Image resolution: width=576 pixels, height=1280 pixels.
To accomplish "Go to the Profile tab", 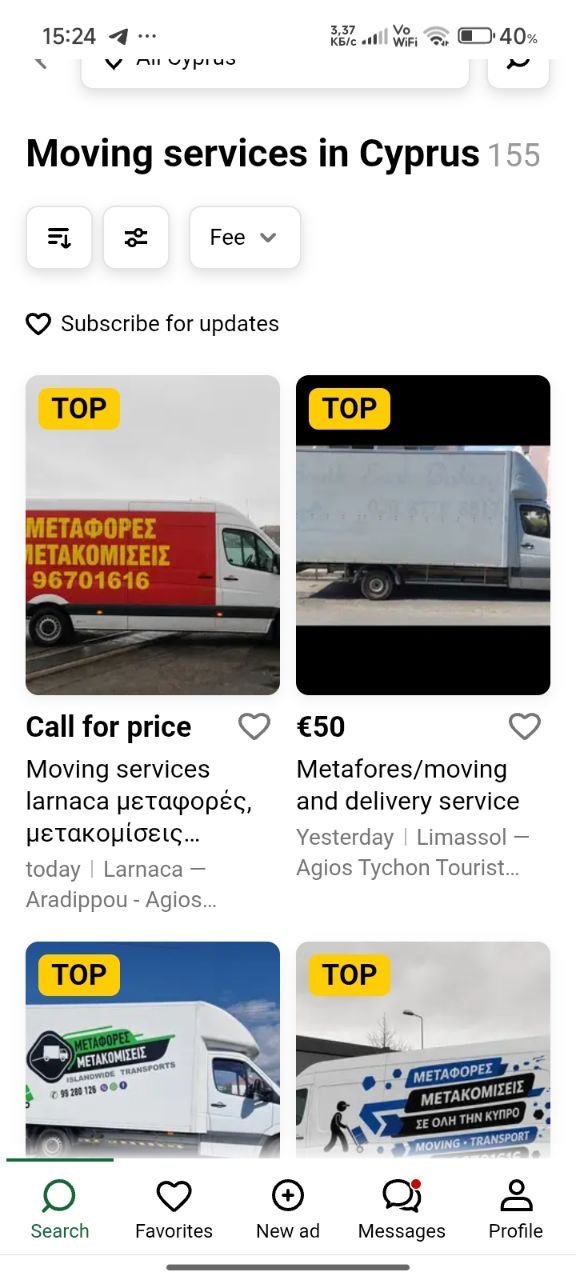I will (516, 1209).
